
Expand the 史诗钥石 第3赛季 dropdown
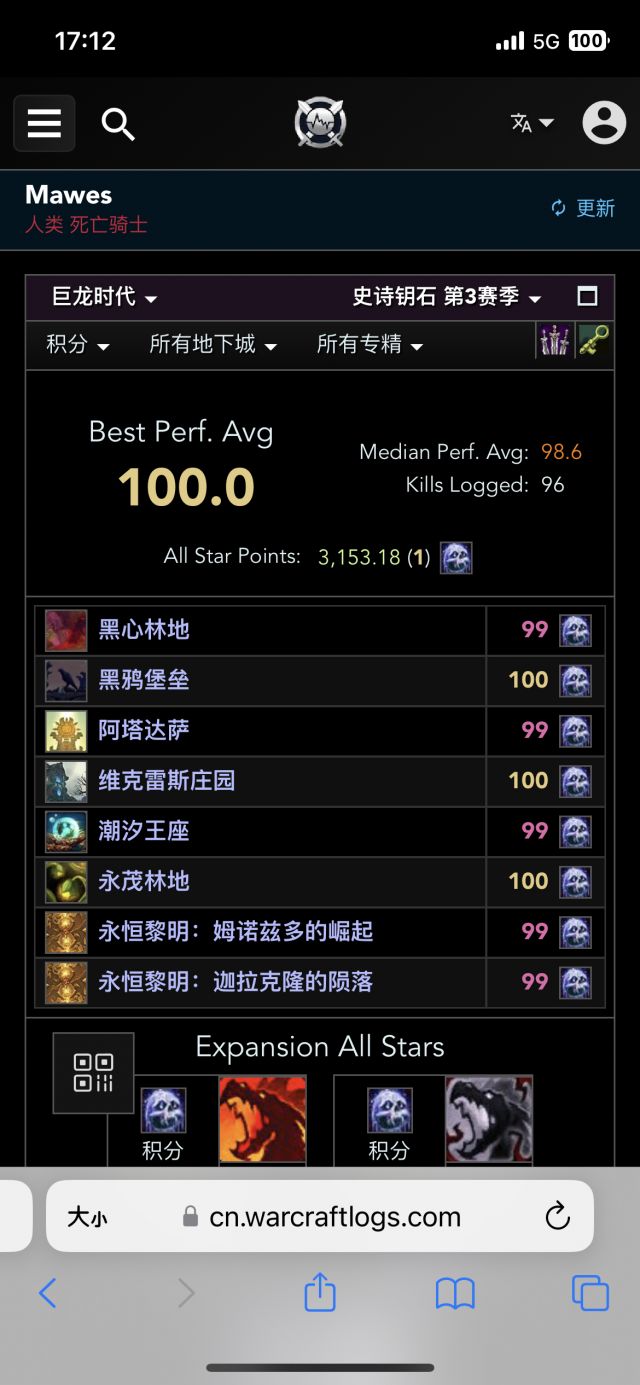coord(447,297)
